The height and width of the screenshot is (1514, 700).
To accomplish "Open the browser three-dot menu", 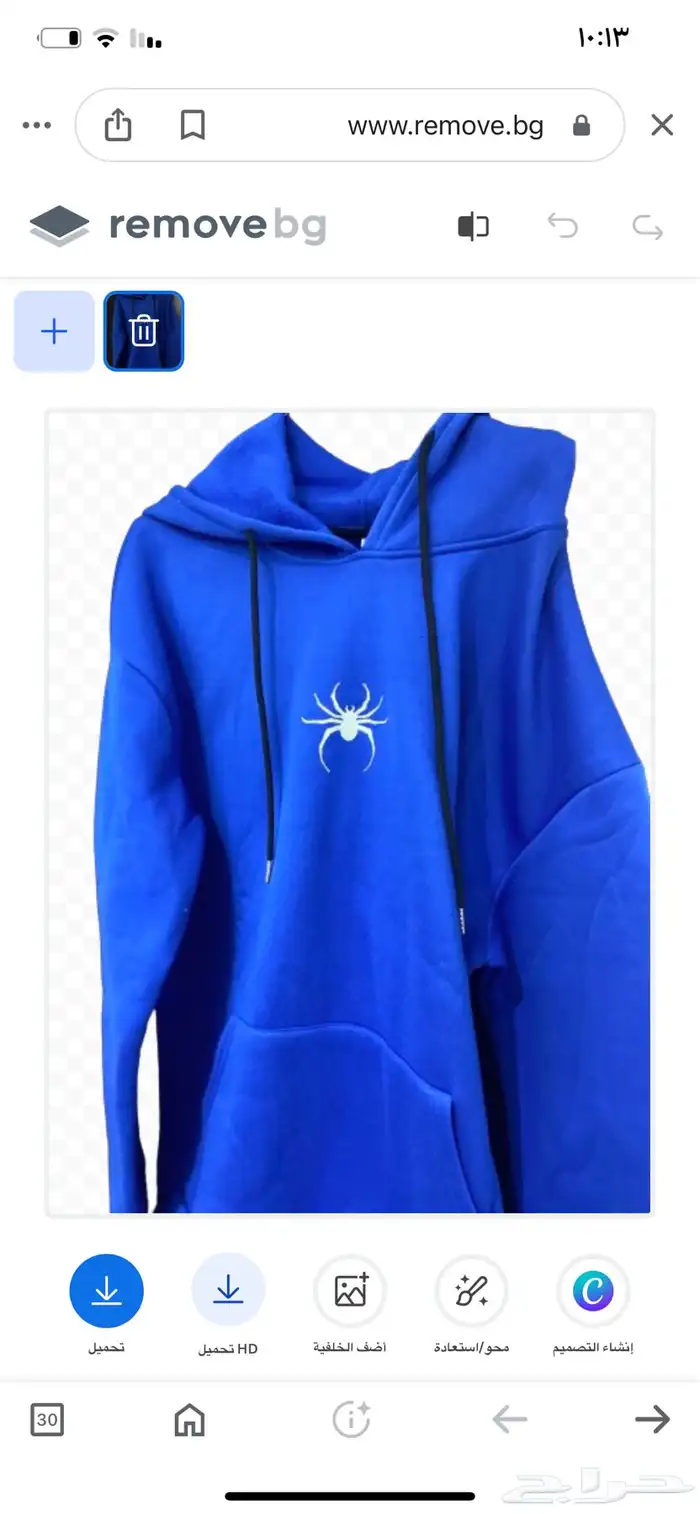I will pyautogui.click(x=36, y=125).
